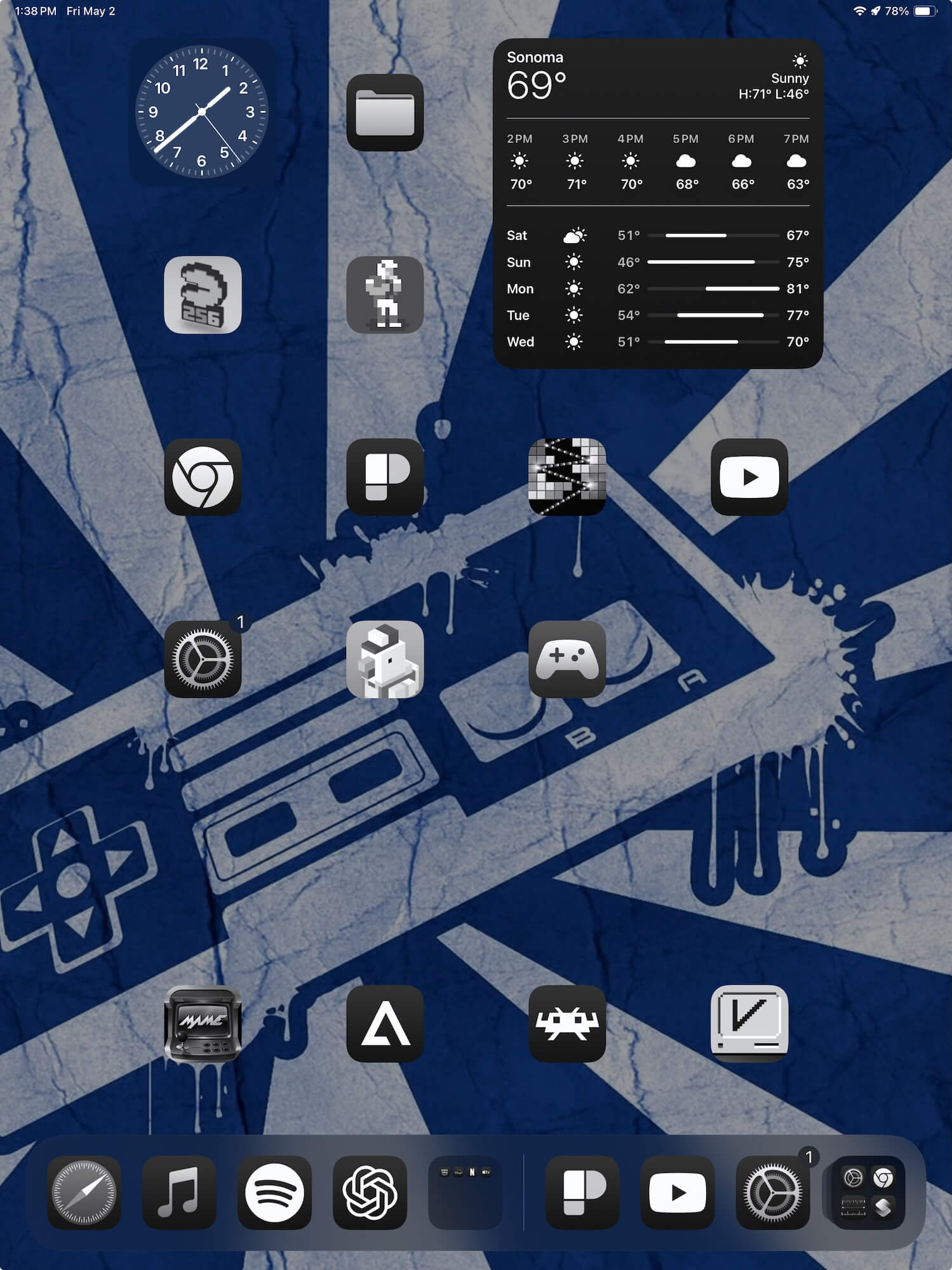Open the Sonoma weather widget
This screenshot has width=952, height=1270.
pos(657,203)
